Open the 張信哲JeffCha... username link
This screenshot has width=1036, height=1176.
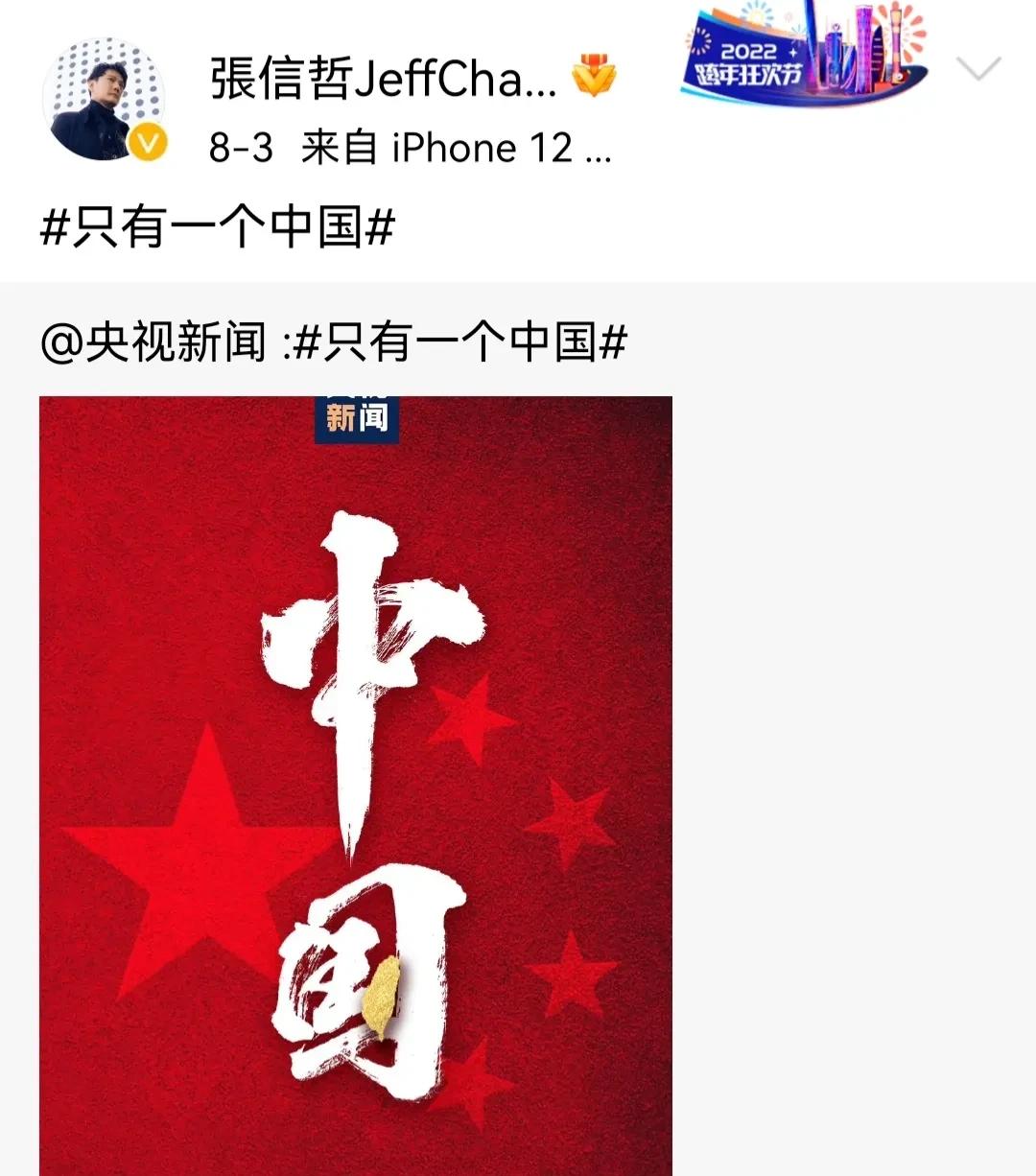(383, 79)
